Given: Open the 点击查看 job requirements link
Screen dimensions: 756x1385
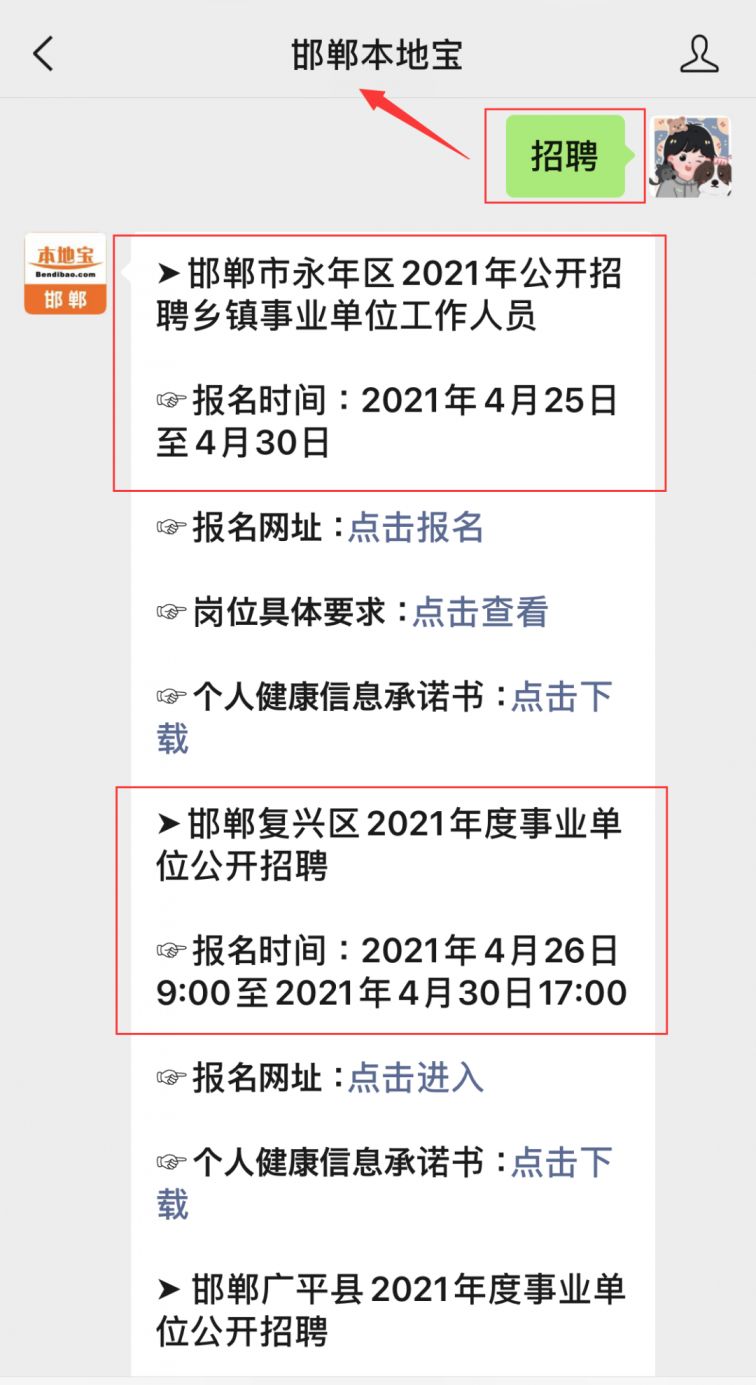Looking at the screenshot, I should pos(481,612).
